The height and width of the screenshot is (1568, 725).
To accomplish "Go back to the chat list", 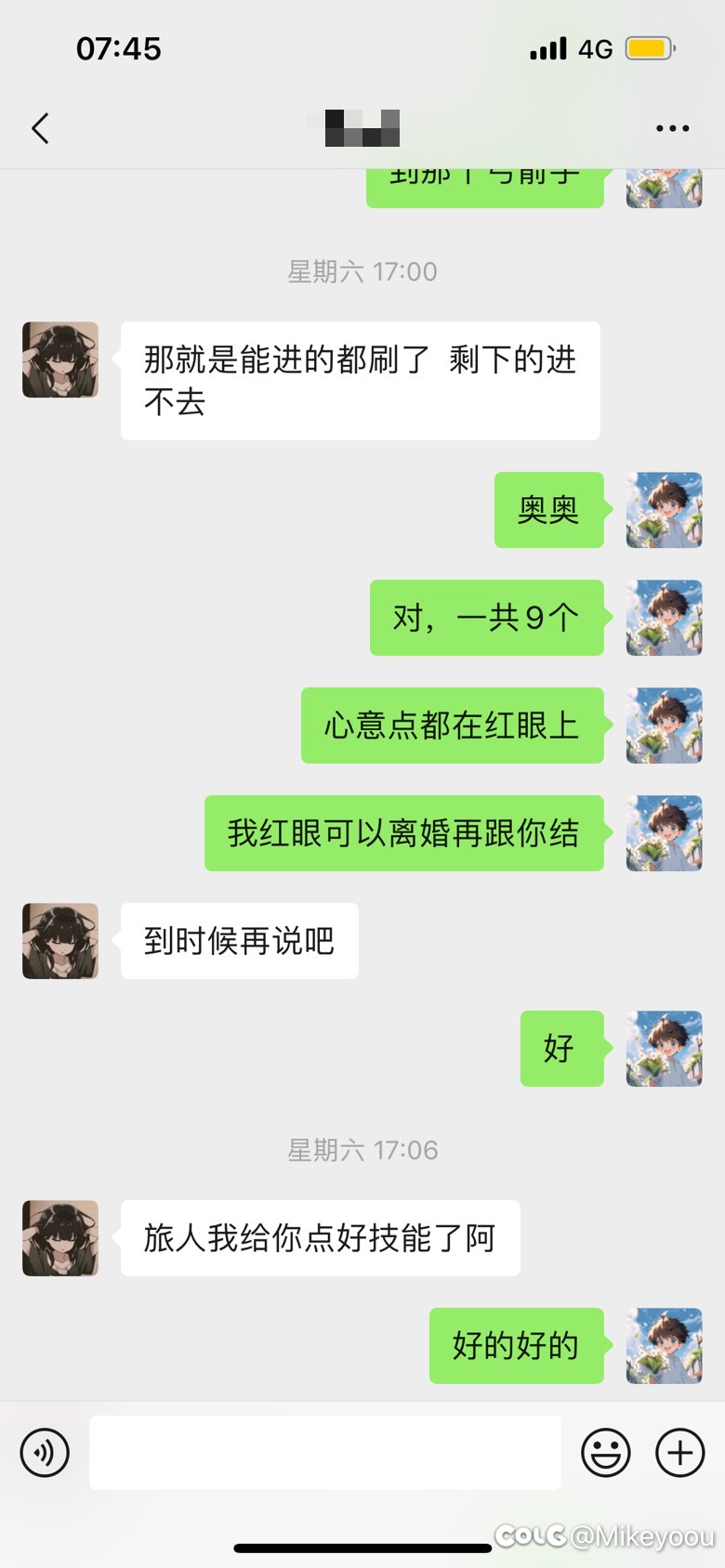I will (x=40, y=128).
